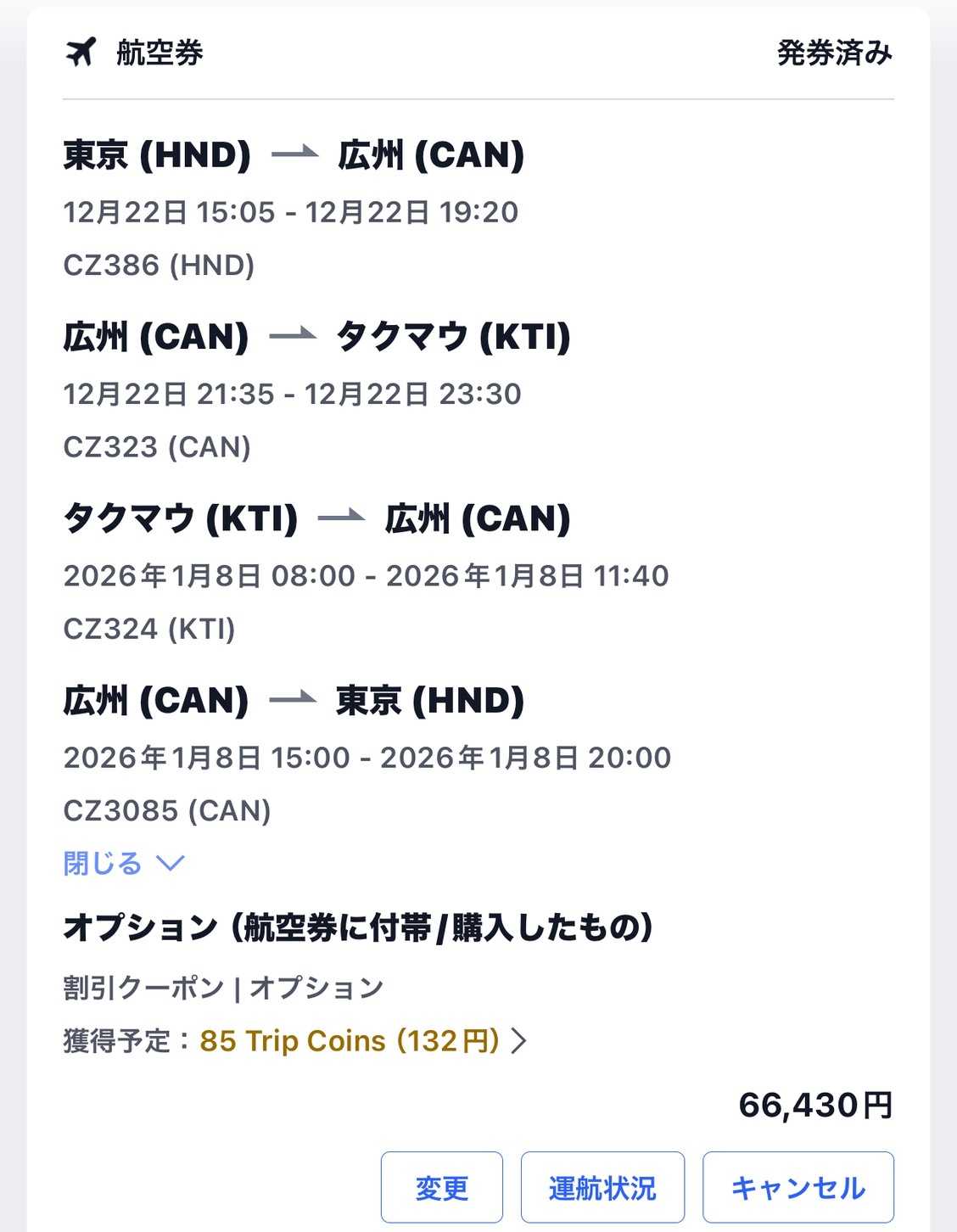Collapse flight details with 閉じる
Image resolution: width=957 pixels, height=1232 pixels.
click(122, 864)
